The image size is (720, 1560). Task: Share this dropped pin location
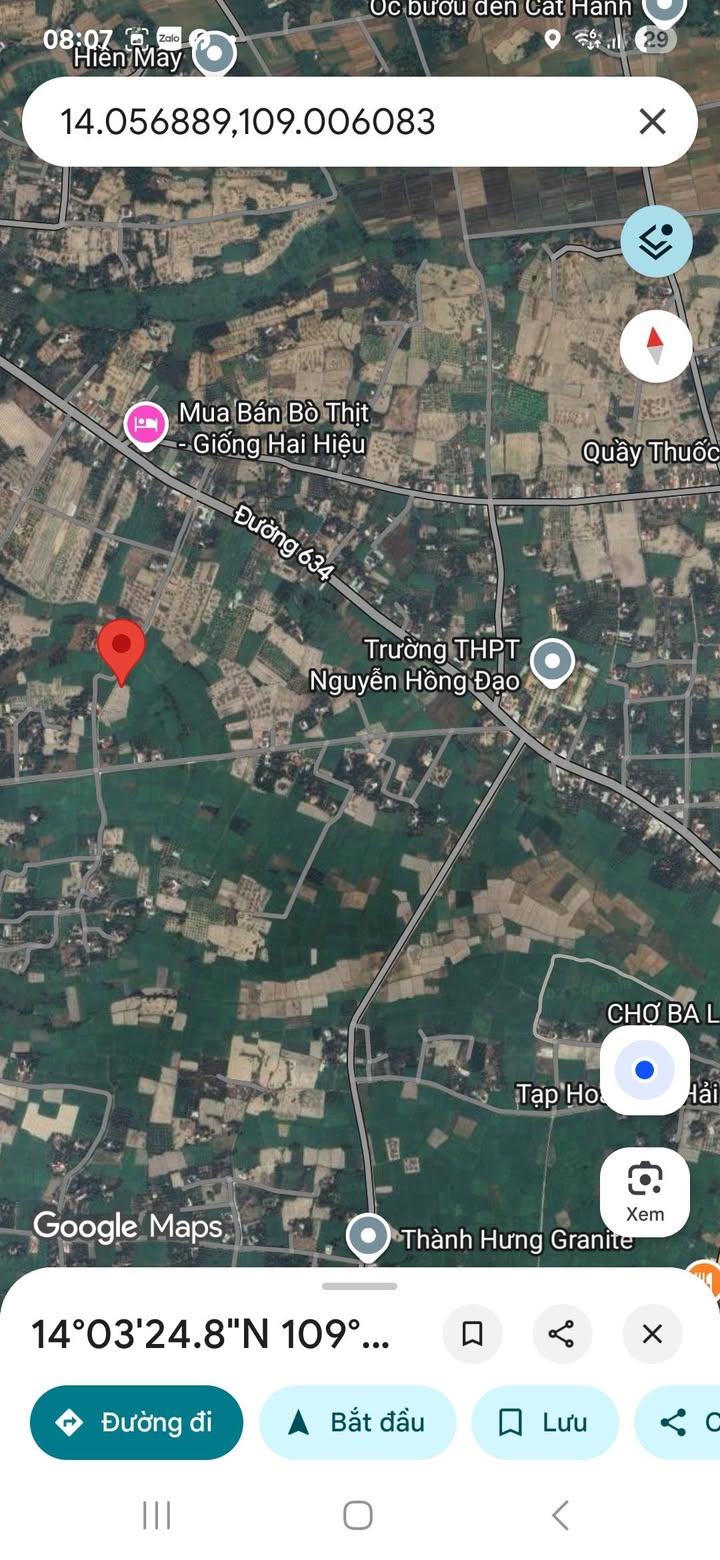click(562, 1334)
